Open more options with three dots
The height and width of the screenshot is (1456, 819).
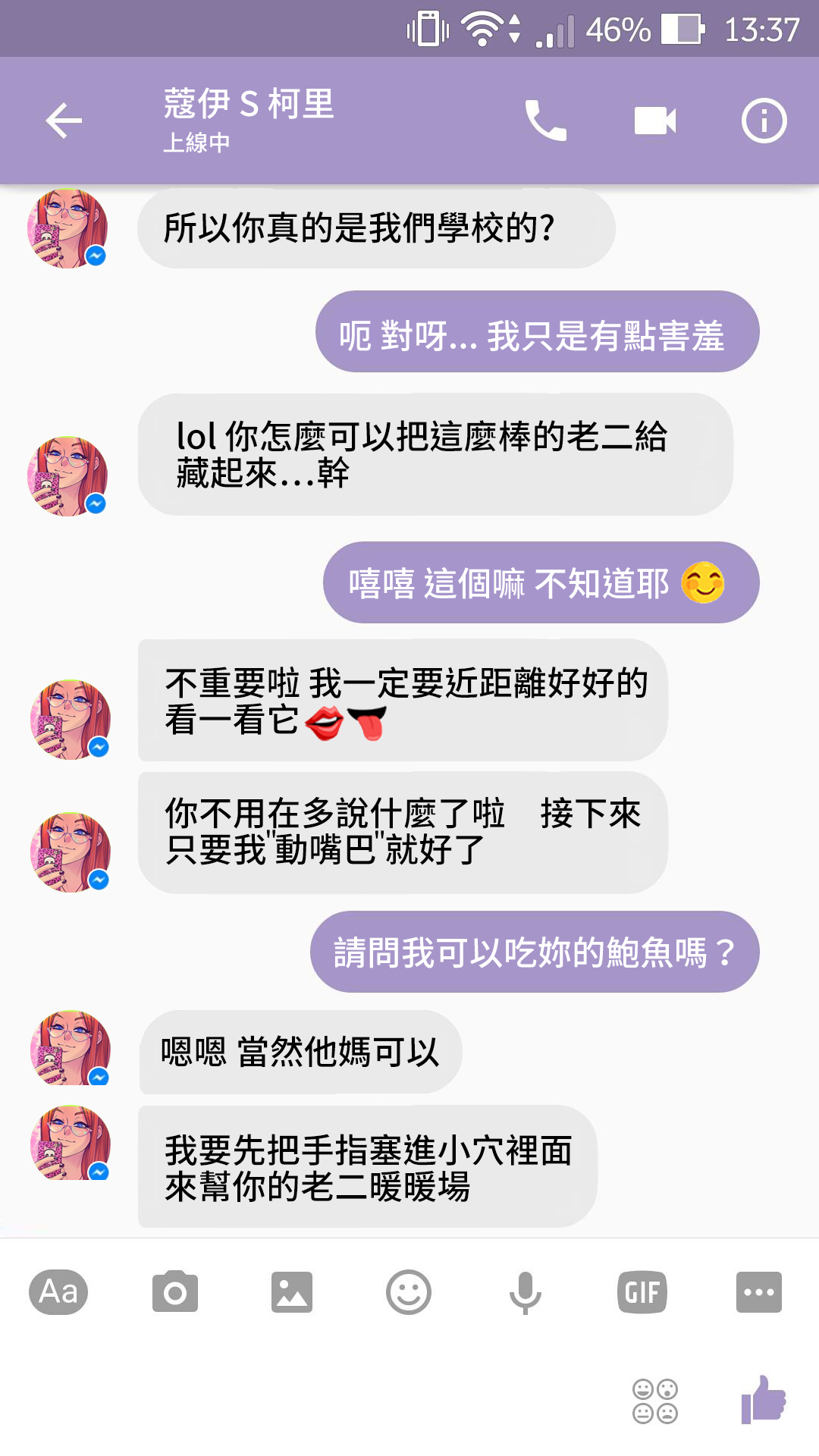pos(758,1291)
